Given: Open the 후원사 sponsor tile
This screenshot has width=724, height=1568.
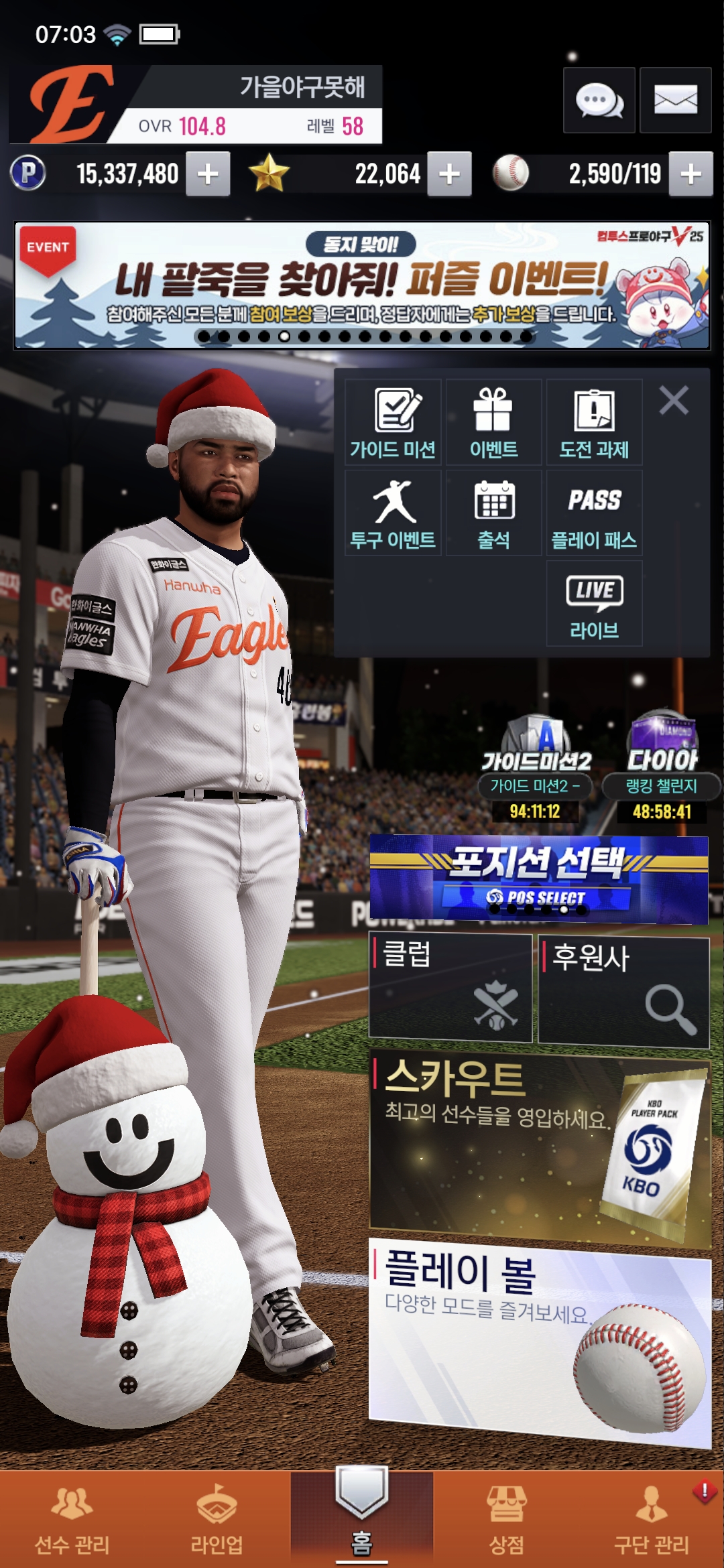Looking at the screenshot, I should [x=623, y=990].
